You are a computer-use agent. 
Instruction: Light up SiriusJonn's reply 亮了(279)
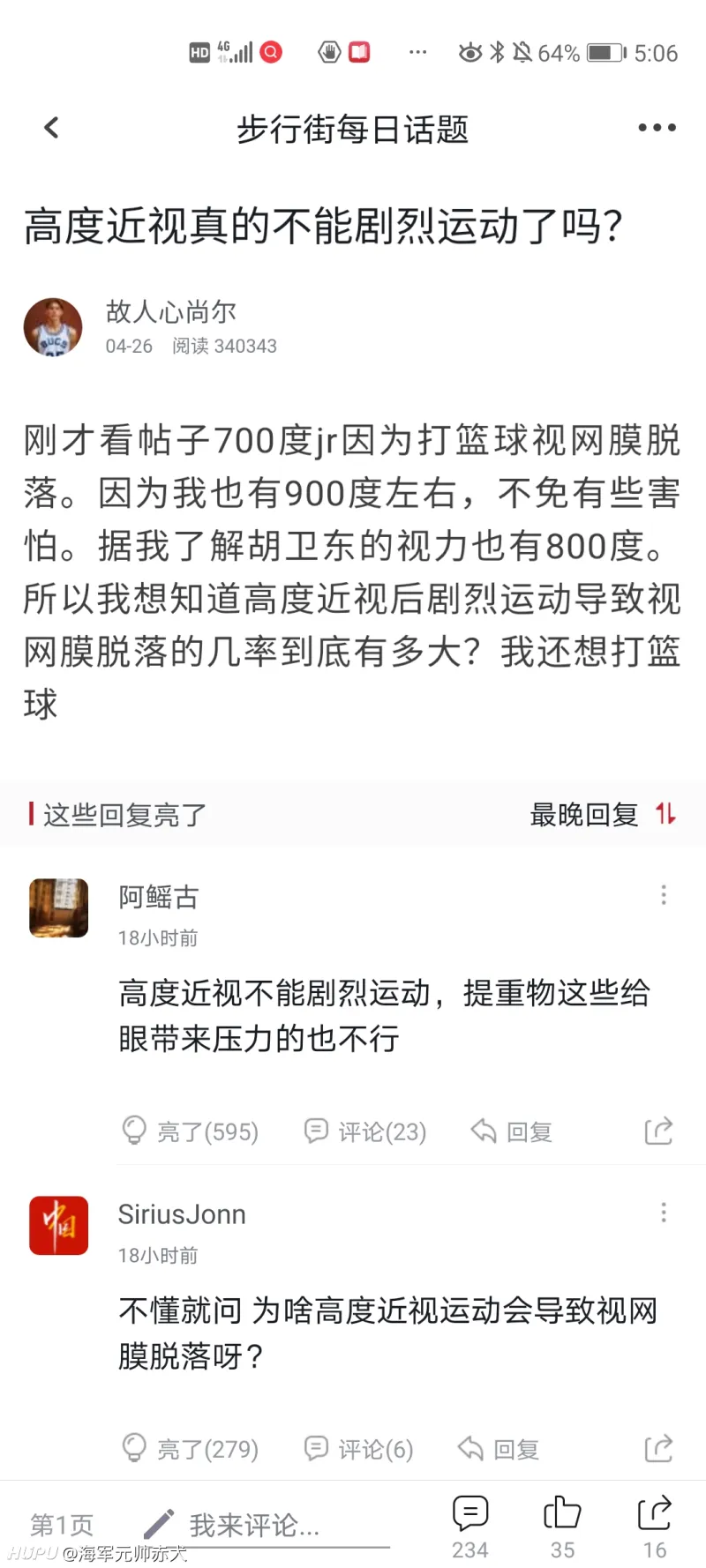[191, 1448]
